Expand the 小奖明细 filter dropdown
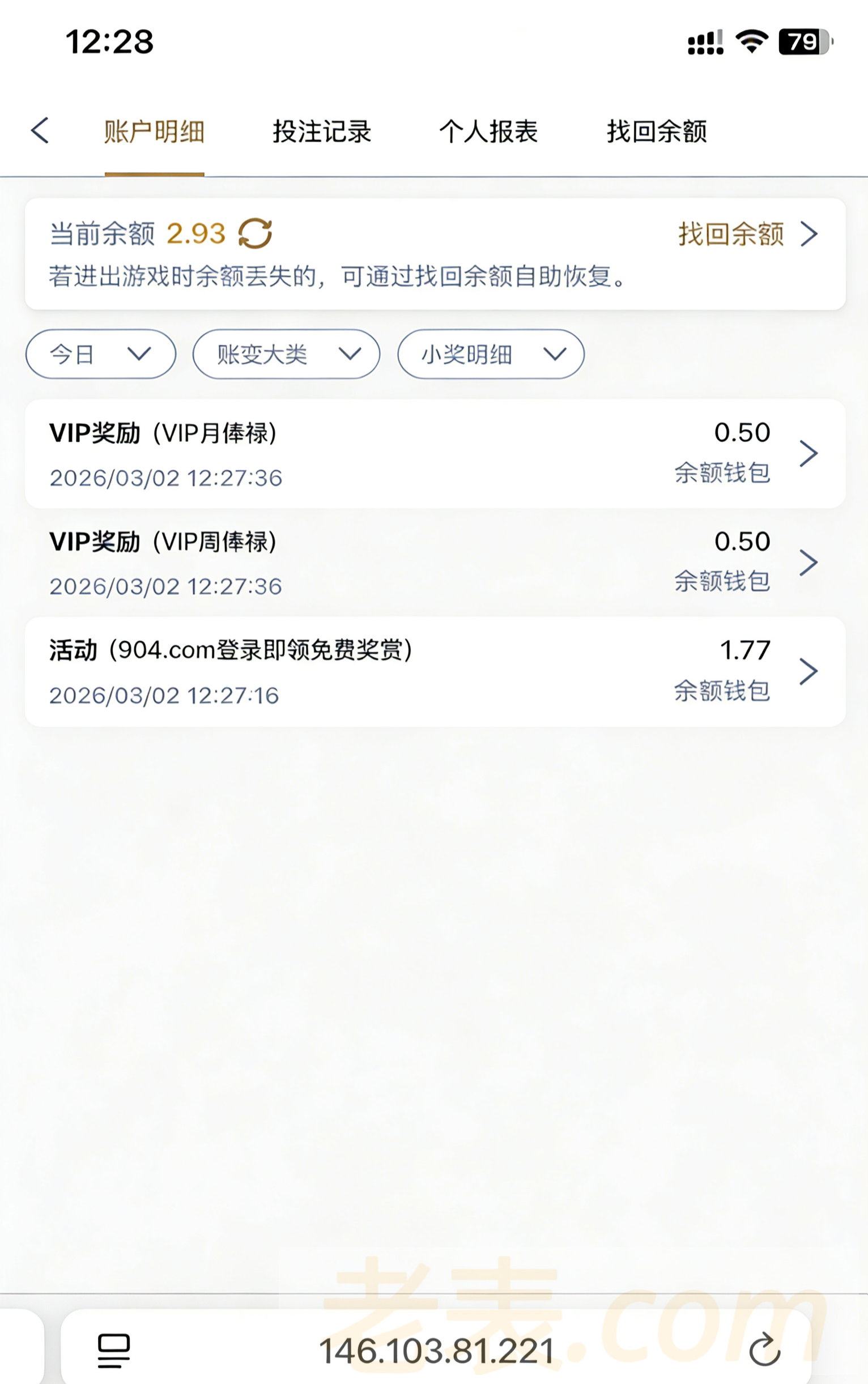Screen dimensions: 868x1384 click(x=491, y=354)
